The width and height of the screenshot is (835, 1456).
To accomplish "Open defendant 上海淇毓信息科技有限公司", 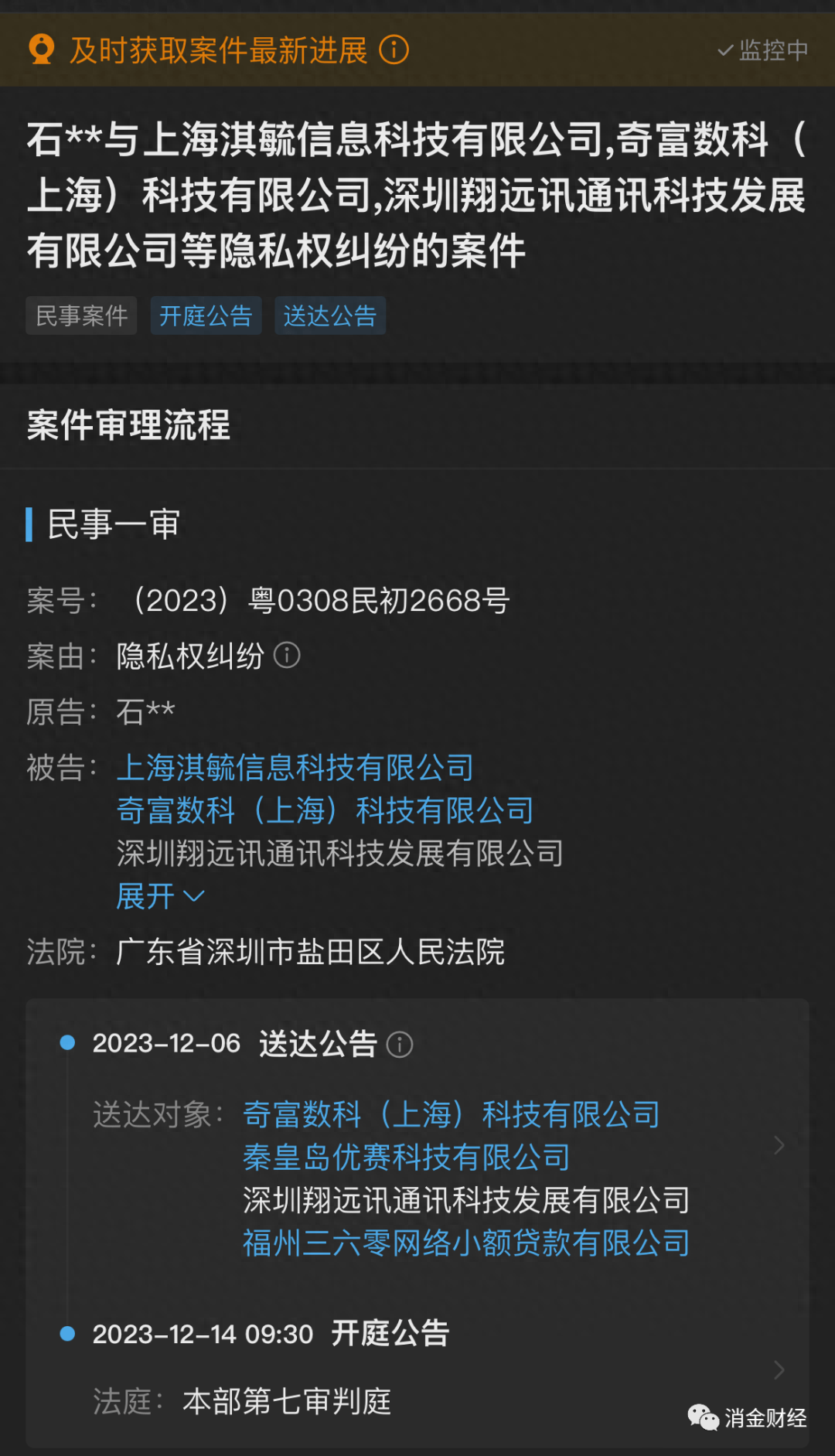I will (295, 768).
